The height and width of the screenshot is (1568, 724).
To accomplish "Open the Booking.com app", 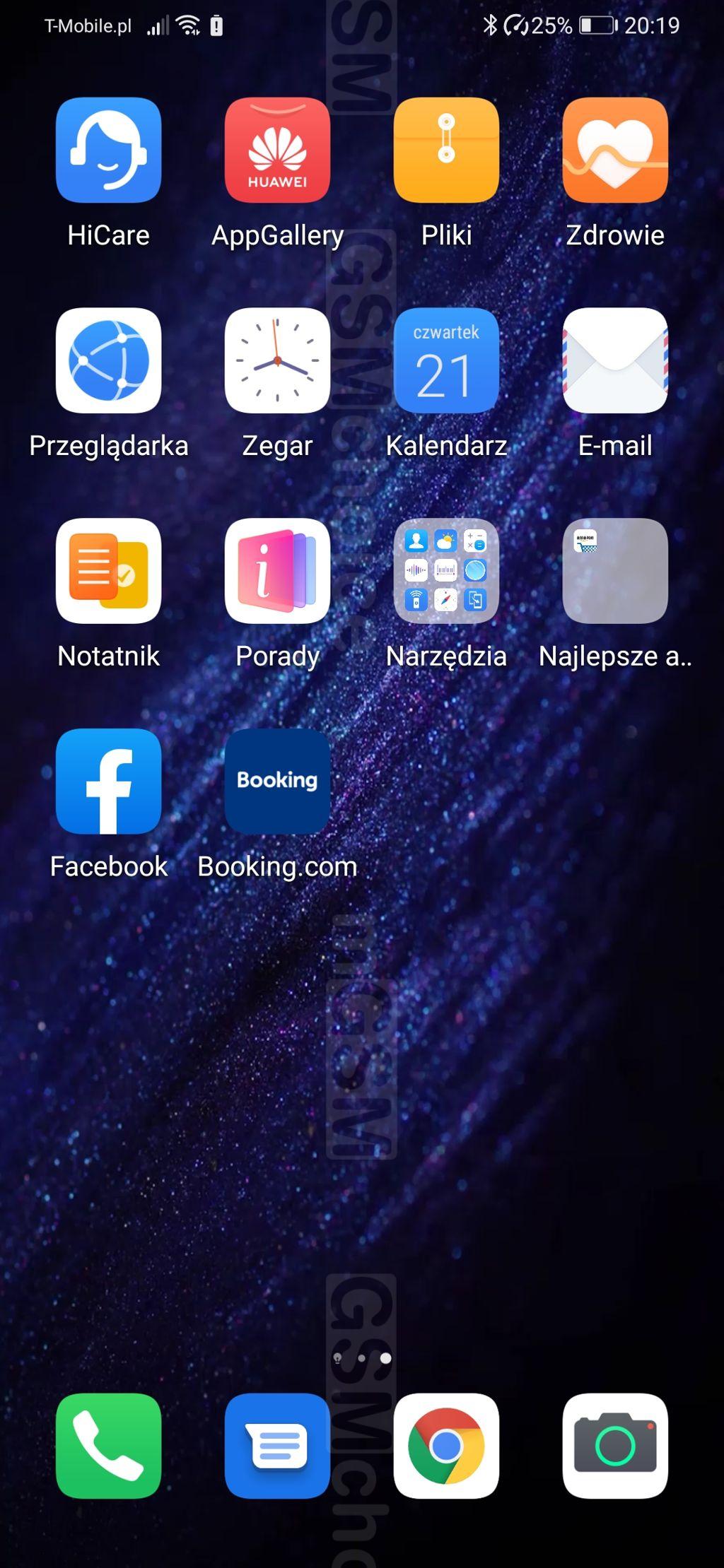I will tap(277, 782).
